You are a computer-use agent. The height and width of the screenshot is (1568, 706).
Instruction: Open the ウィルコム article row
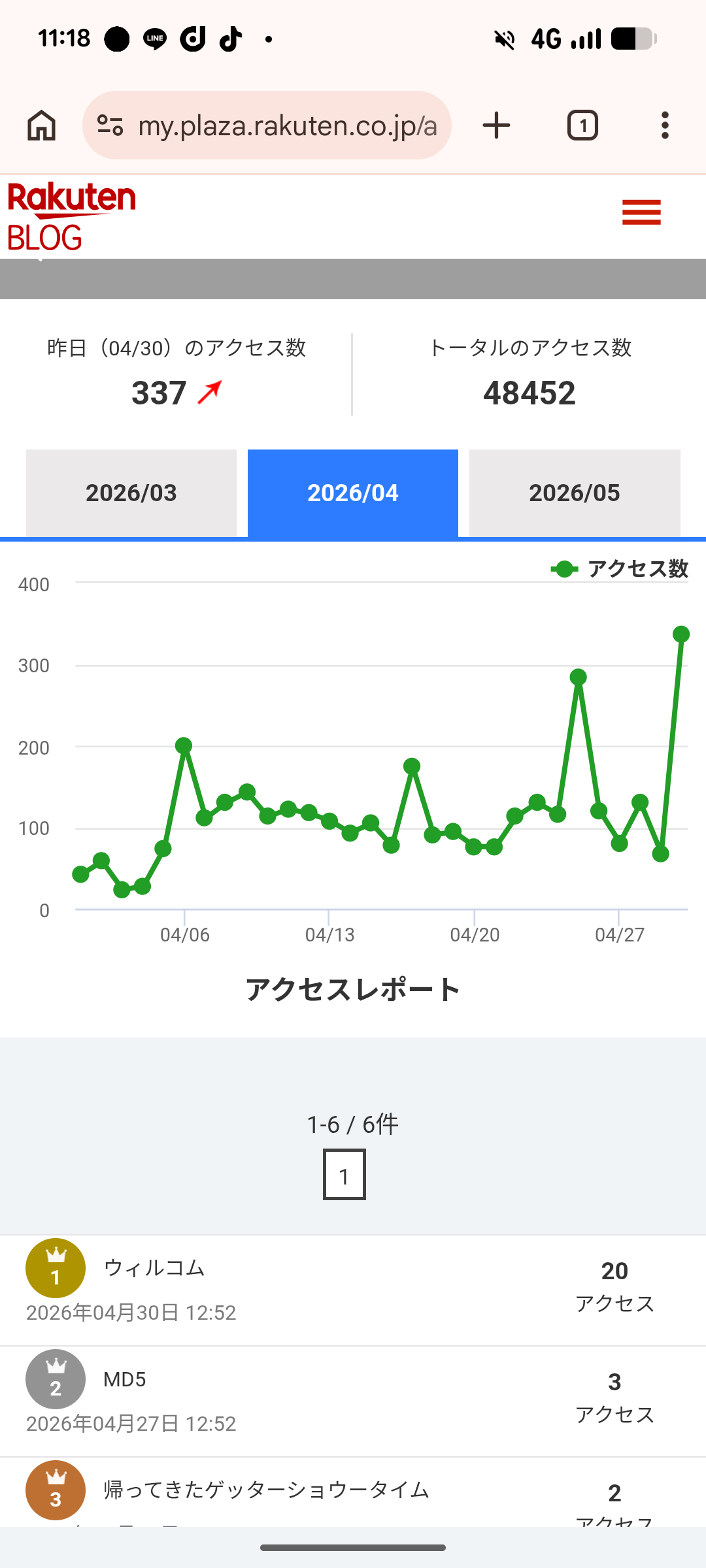(x=353, y=1290)
